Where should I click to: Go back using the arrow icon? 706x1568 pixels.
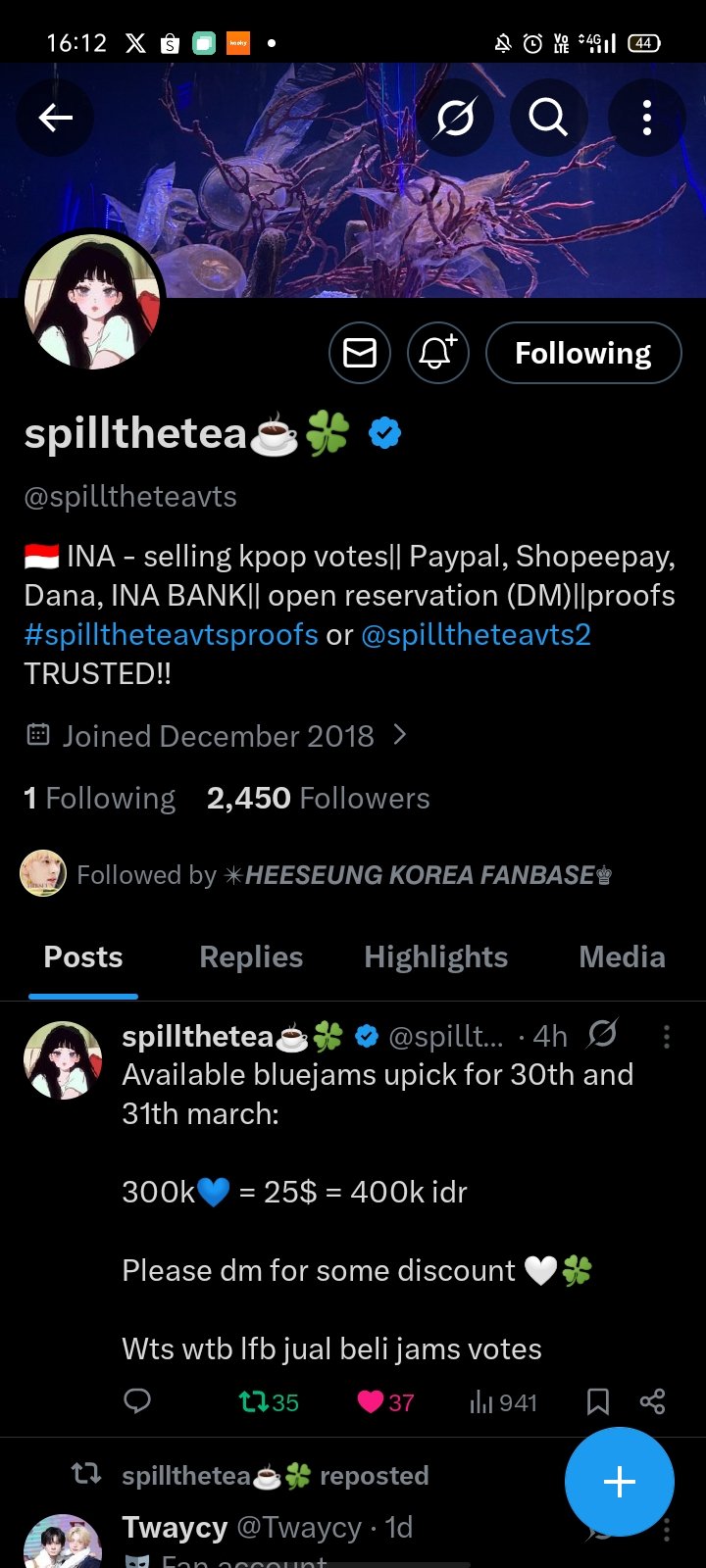click(x=56, y=119)
